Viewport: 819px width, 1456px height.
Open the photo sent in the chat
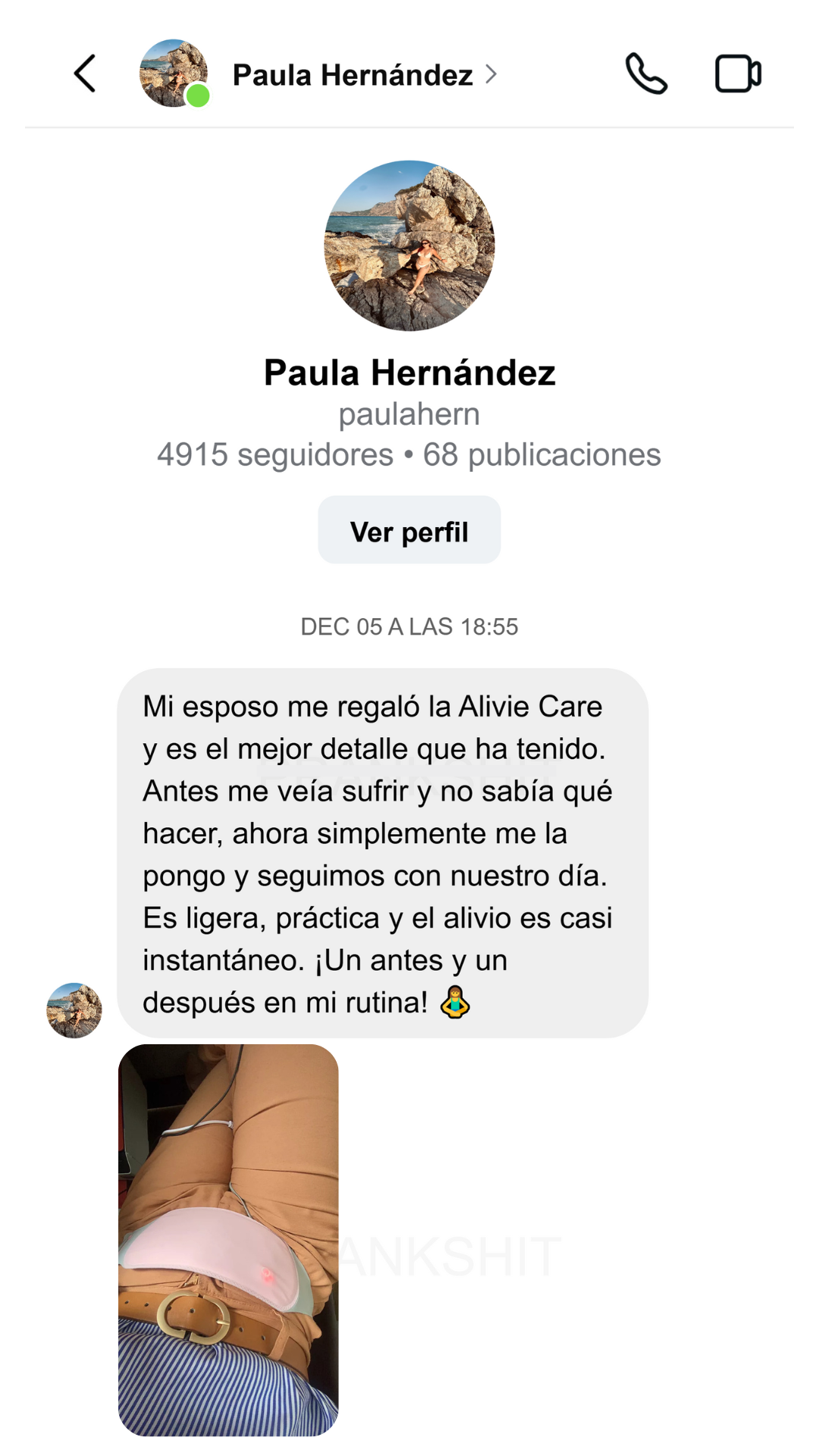tap(228, 1239)
